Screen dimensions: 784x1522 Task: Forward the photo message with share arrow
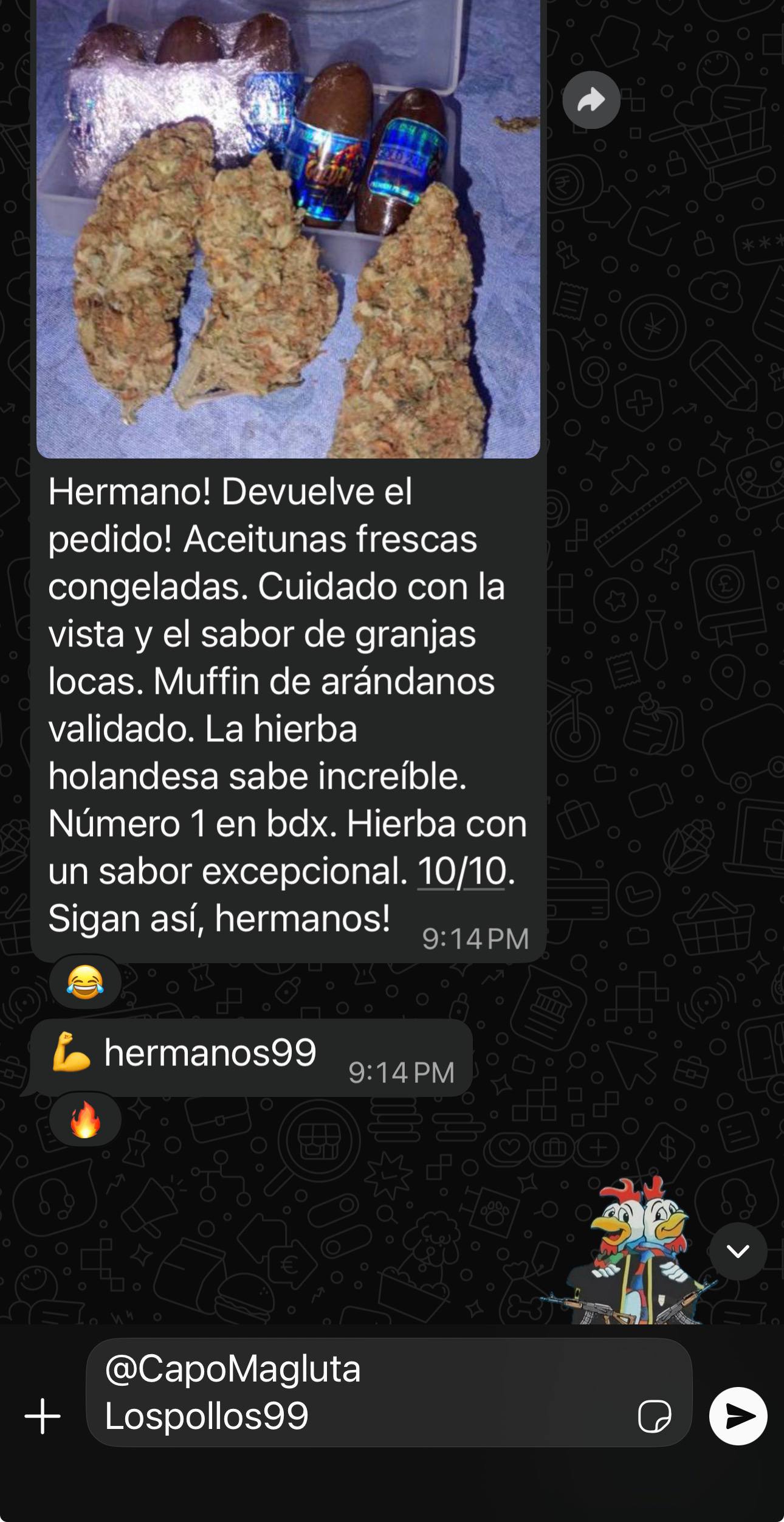click(x=591, y=100)
